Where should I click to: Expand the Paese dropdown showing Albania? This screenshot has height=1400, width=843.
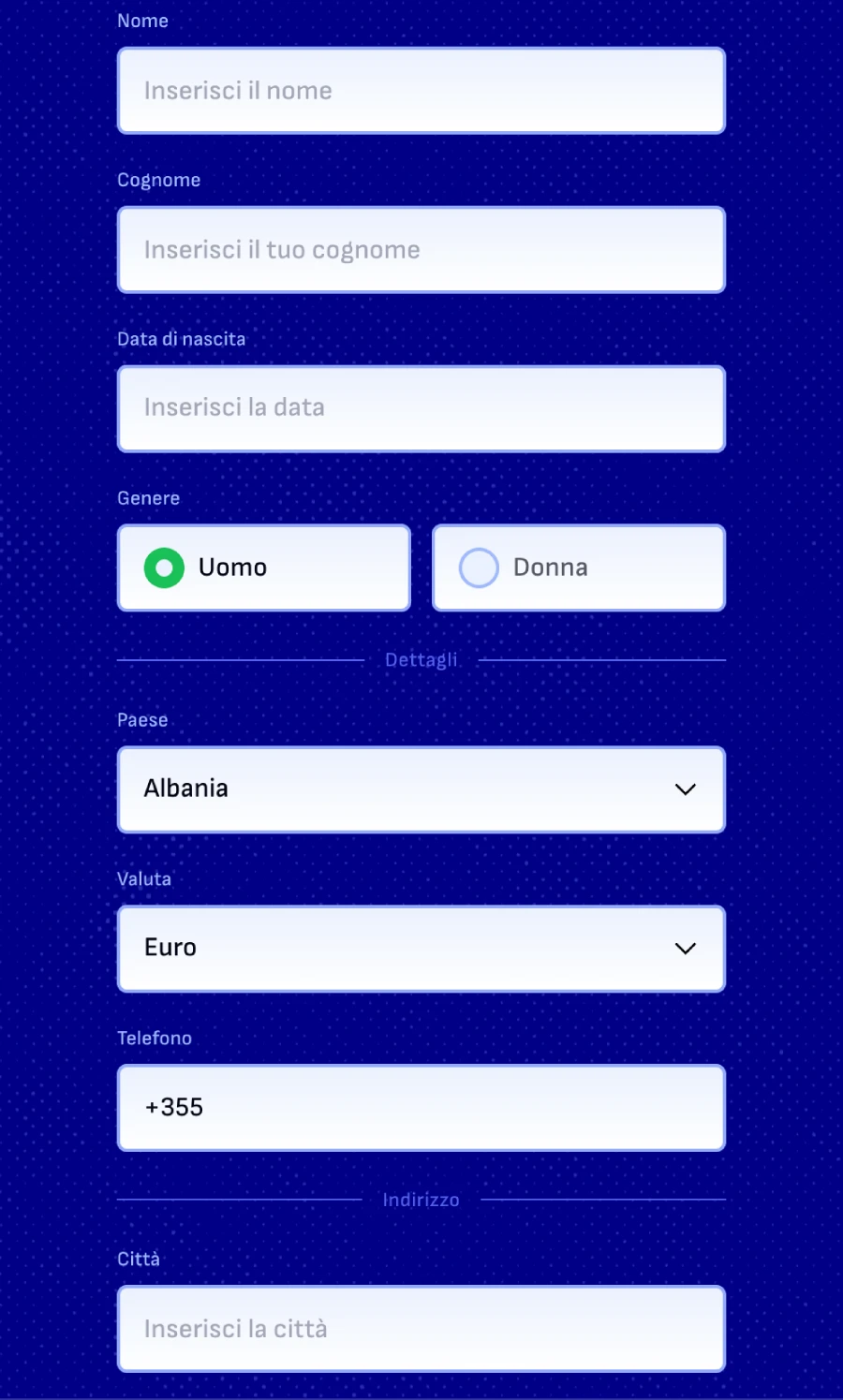421,789
